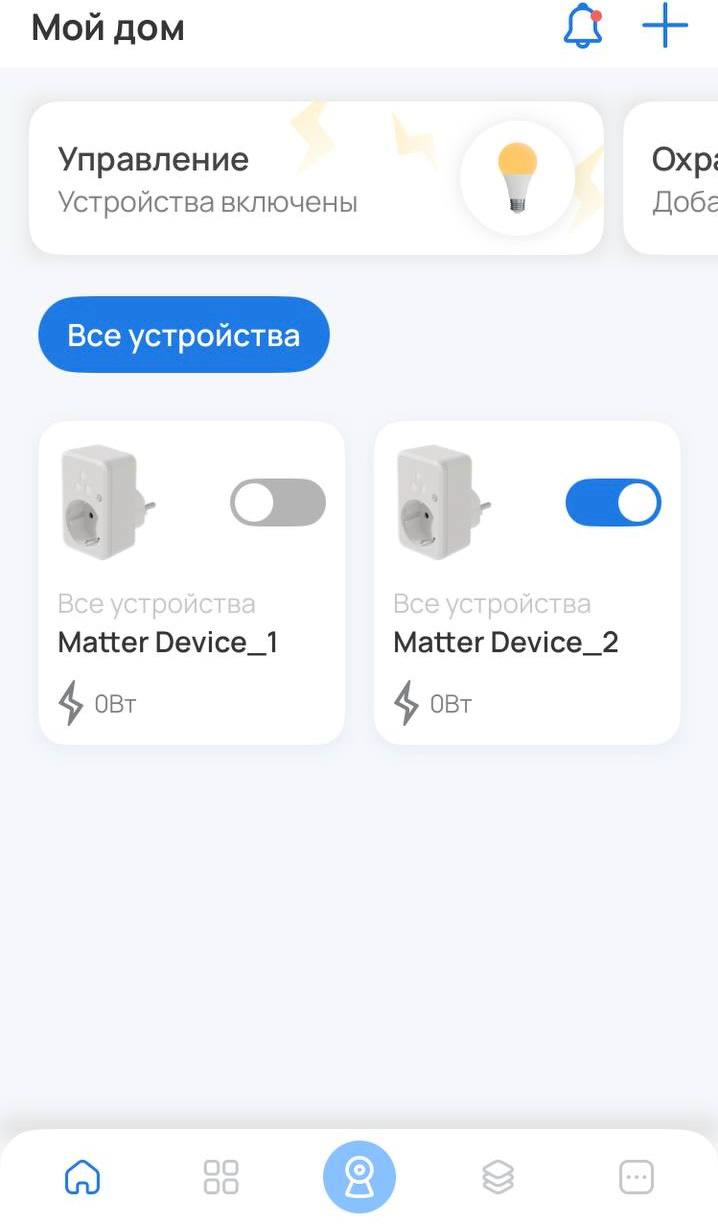Image resolution: width=718 pixels, height=1224 pixels.
Task: Select the Все устройства chip
Action: click(x=184, y=335)
